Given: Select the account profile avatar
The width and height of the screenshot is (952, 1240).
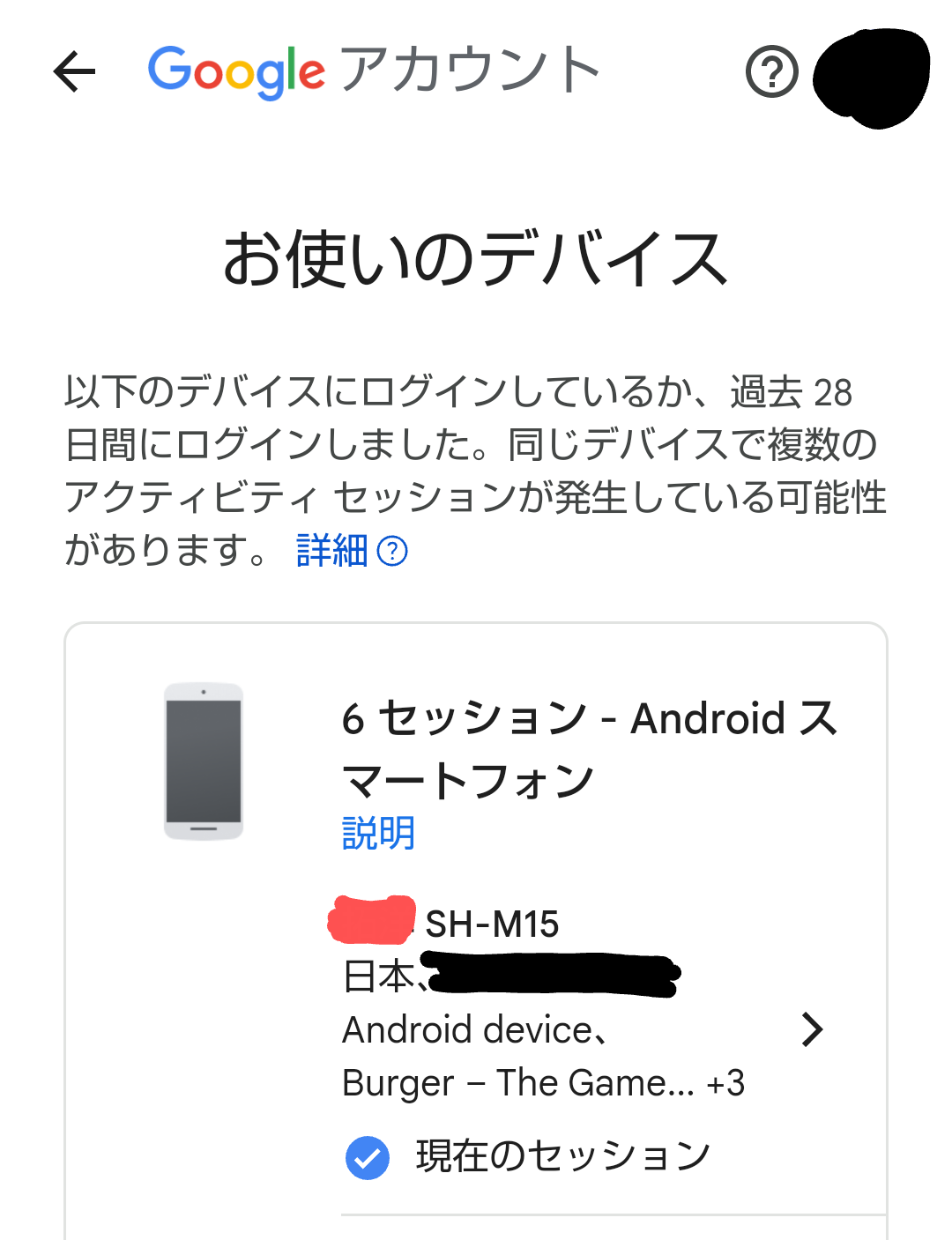Looking at the screenshot, I should pyautogui.click(x=873, y=79).
